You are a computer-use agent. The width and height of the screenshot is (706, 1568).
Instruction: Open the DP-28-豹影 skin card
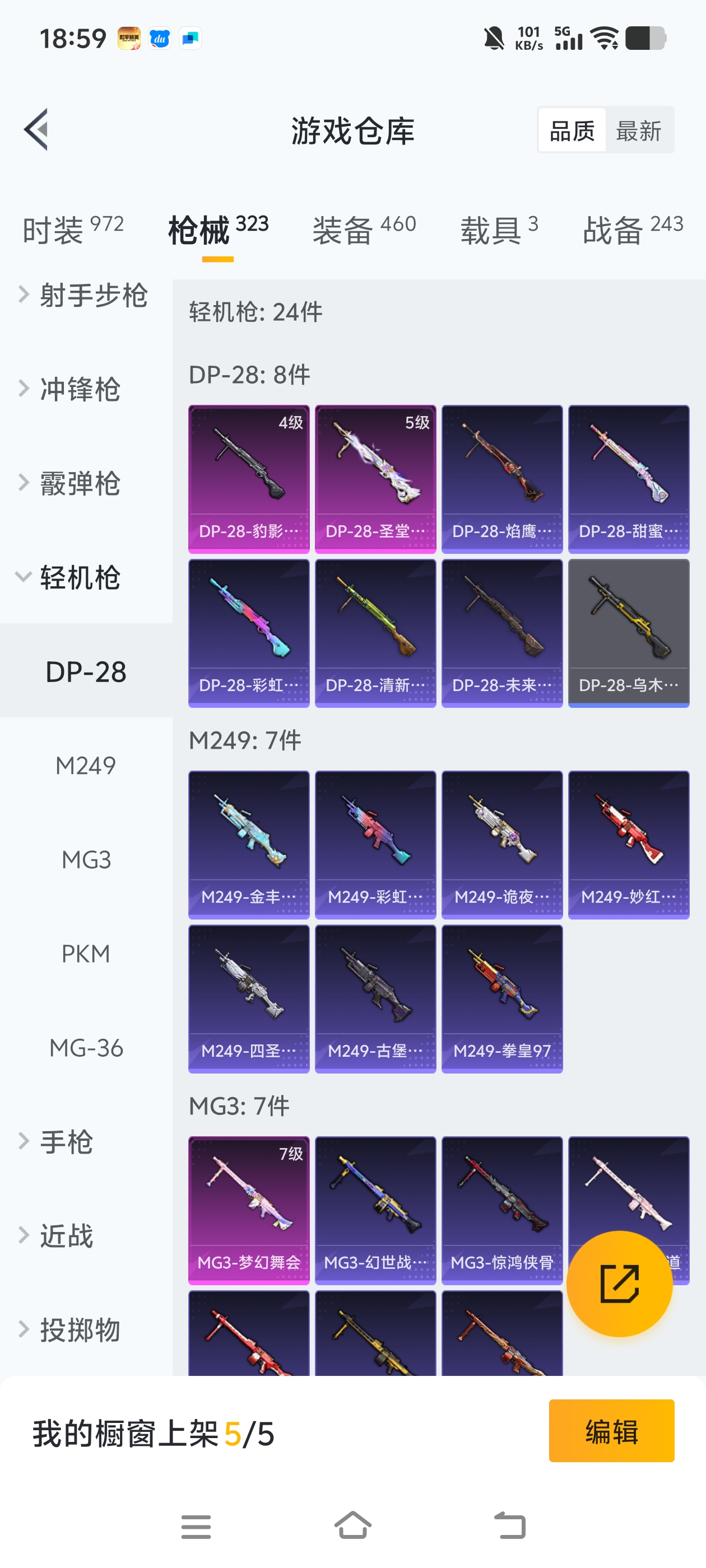point(249,478)
